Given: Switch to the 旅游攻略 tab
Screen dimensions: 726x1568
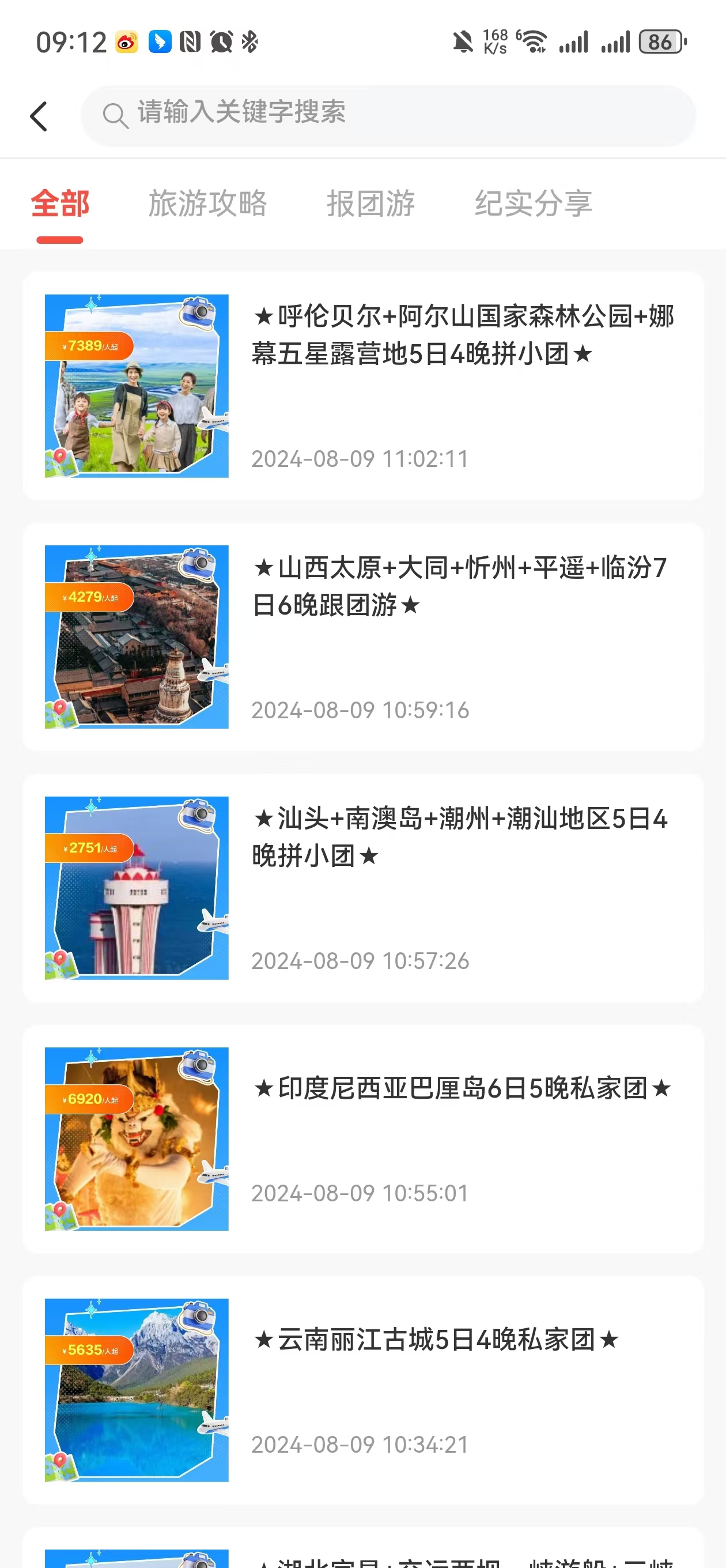Looking at the screenshot, I should pos(207,204).
